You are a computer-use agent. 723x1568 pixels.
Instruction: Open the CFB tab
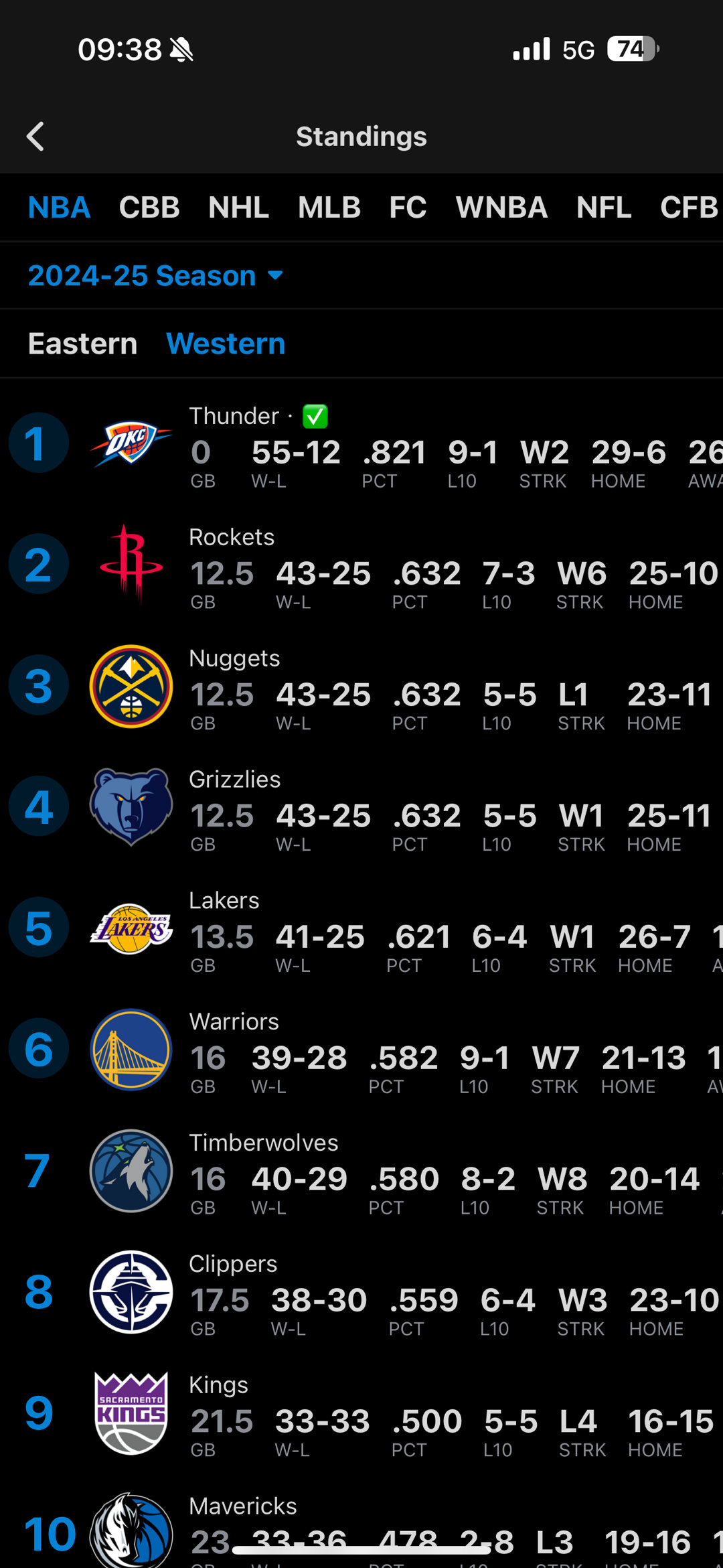point(690,208)
